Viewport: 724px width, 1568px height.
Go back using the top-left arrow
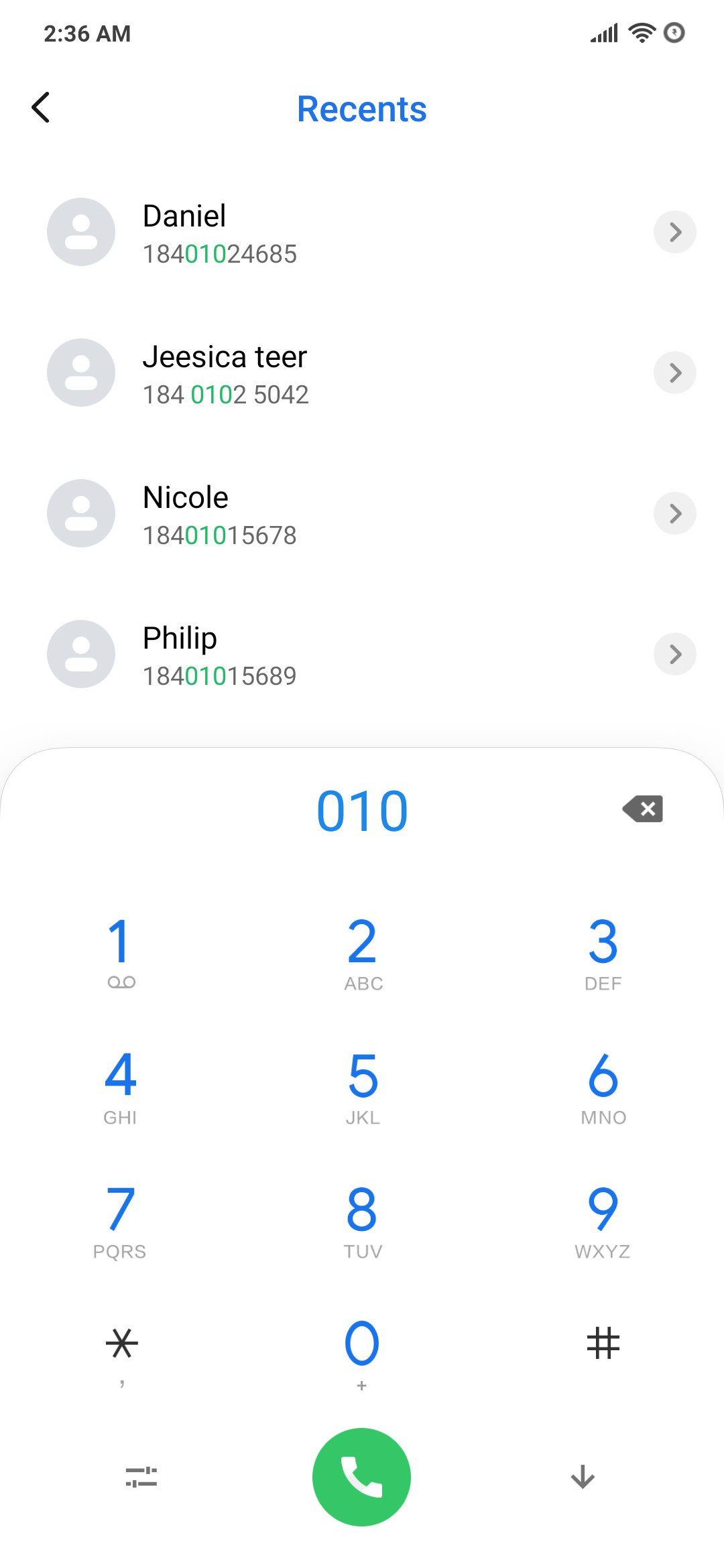41,107
